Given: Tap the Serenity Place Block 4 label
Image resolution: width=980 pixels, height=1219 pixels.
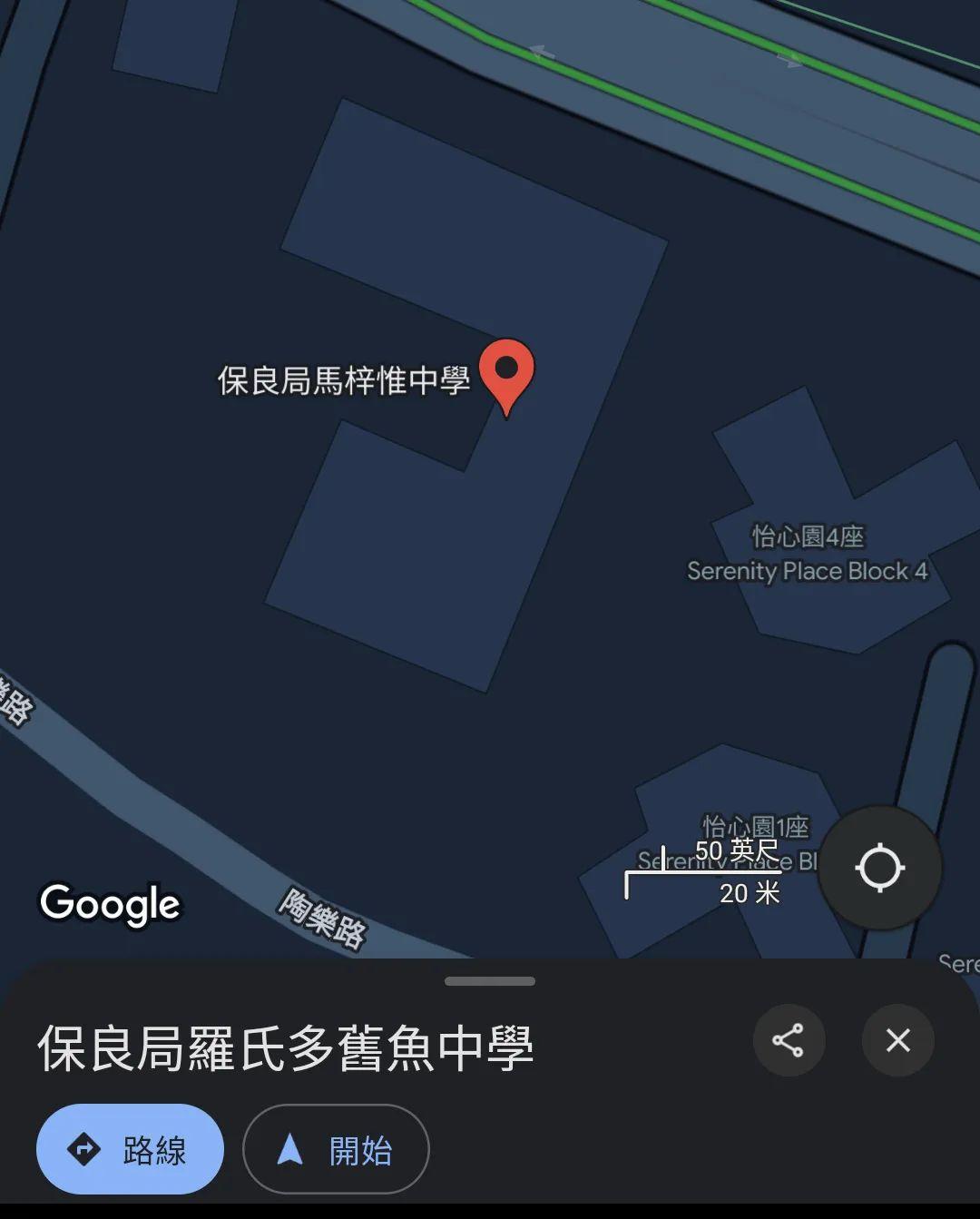Looking at the screenshot, I should (806, 571).
